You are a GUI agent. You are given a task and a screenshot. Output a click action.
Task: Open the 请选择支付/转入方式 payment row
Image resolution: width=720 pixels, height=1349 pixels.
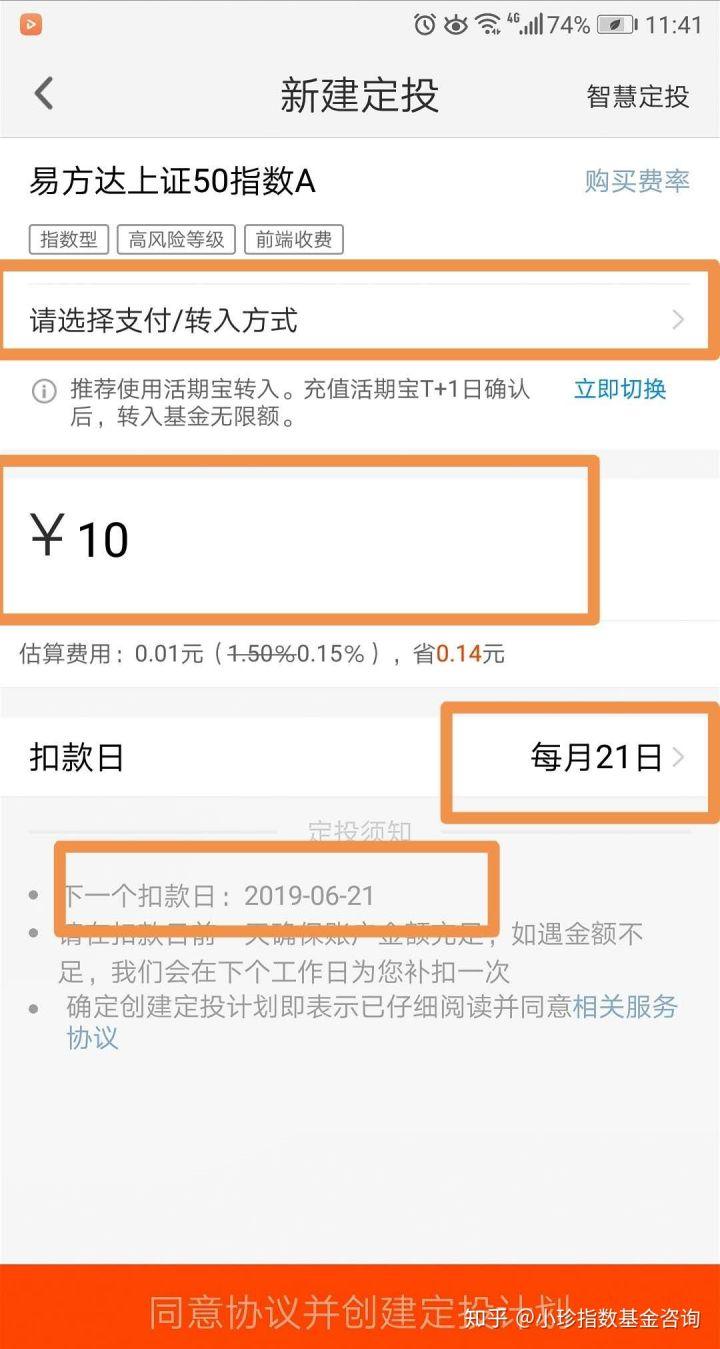(360, 320)
